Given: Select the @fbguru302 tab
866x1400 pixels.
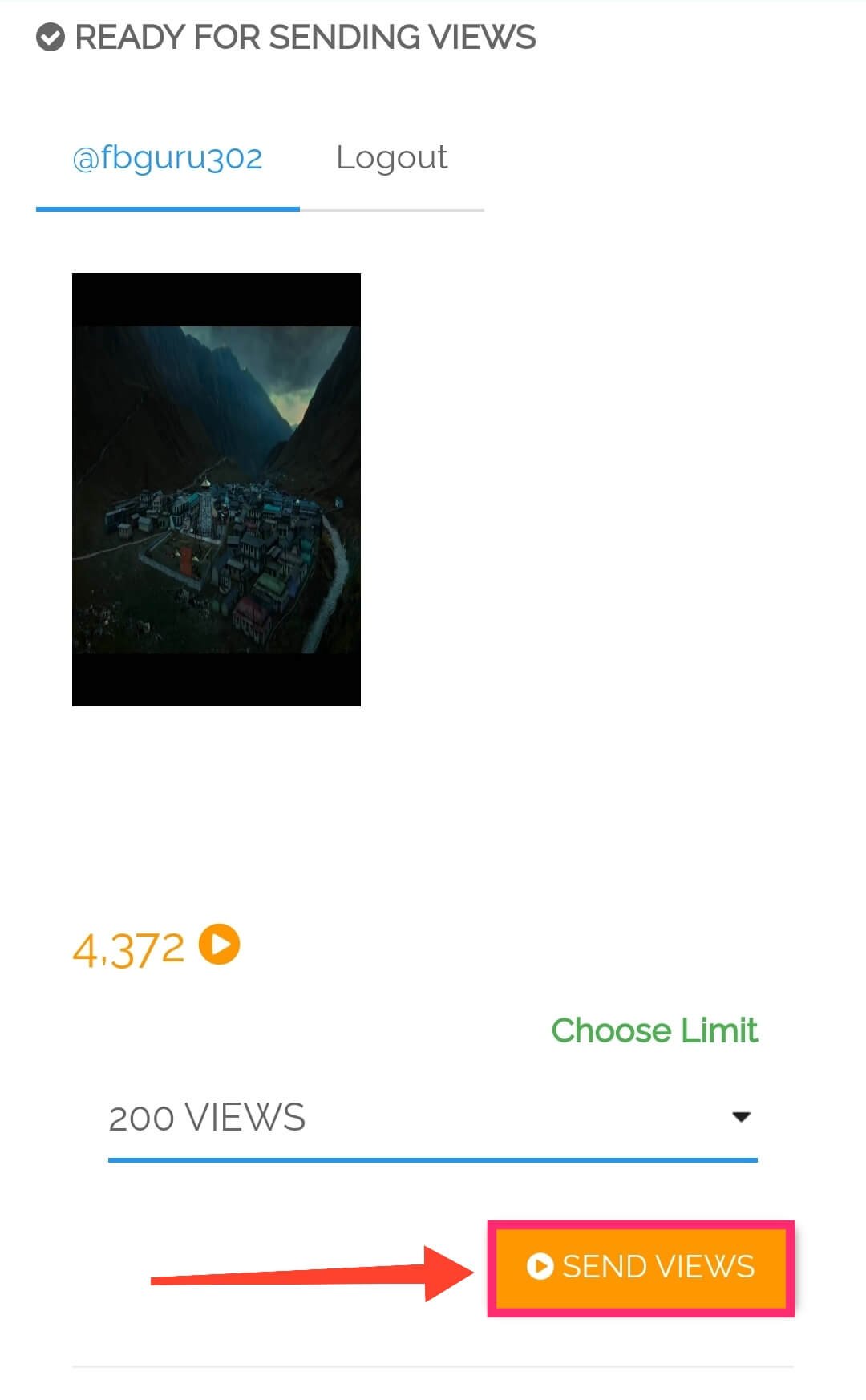Looking at the screenshot, I should tap(168, 158).
